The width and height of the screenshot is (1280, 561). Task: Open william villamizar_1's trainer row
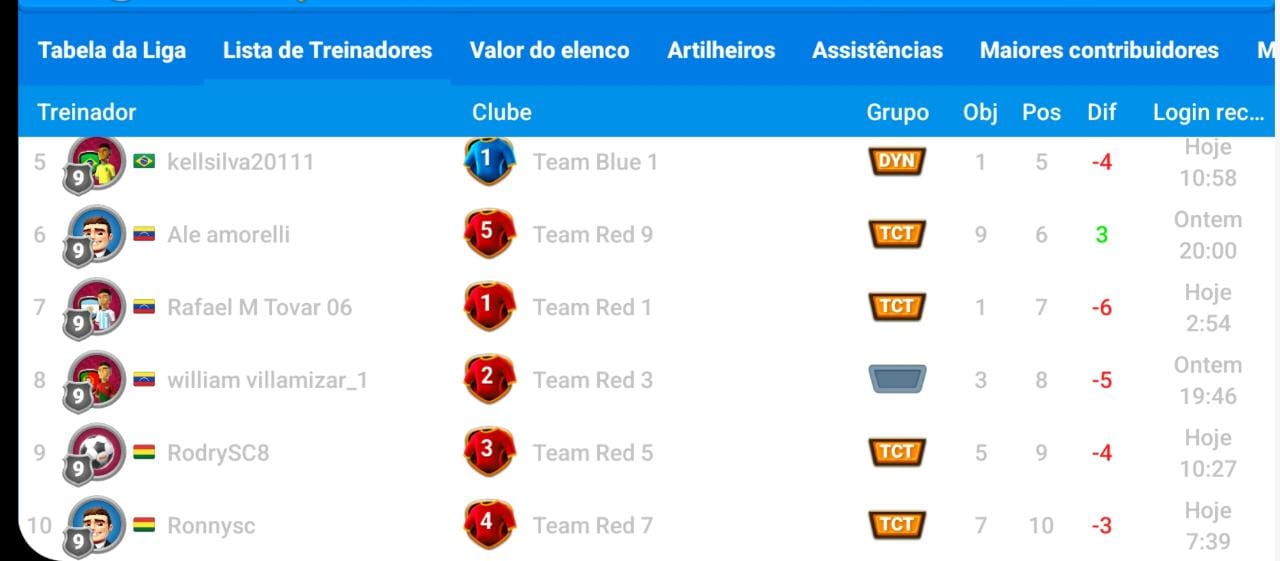[267, 381]
